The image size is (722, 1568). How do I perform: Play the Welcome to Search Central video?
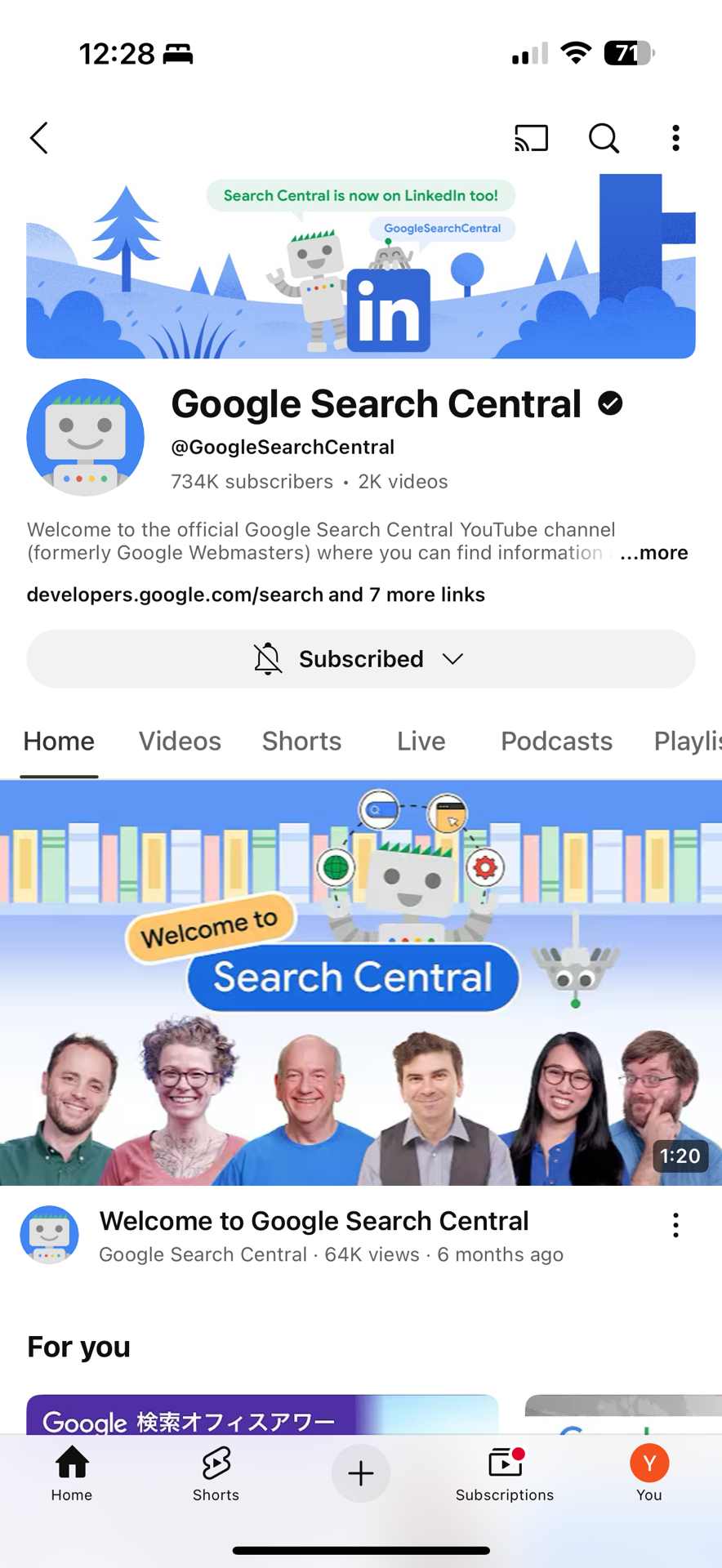click(360, 982)
